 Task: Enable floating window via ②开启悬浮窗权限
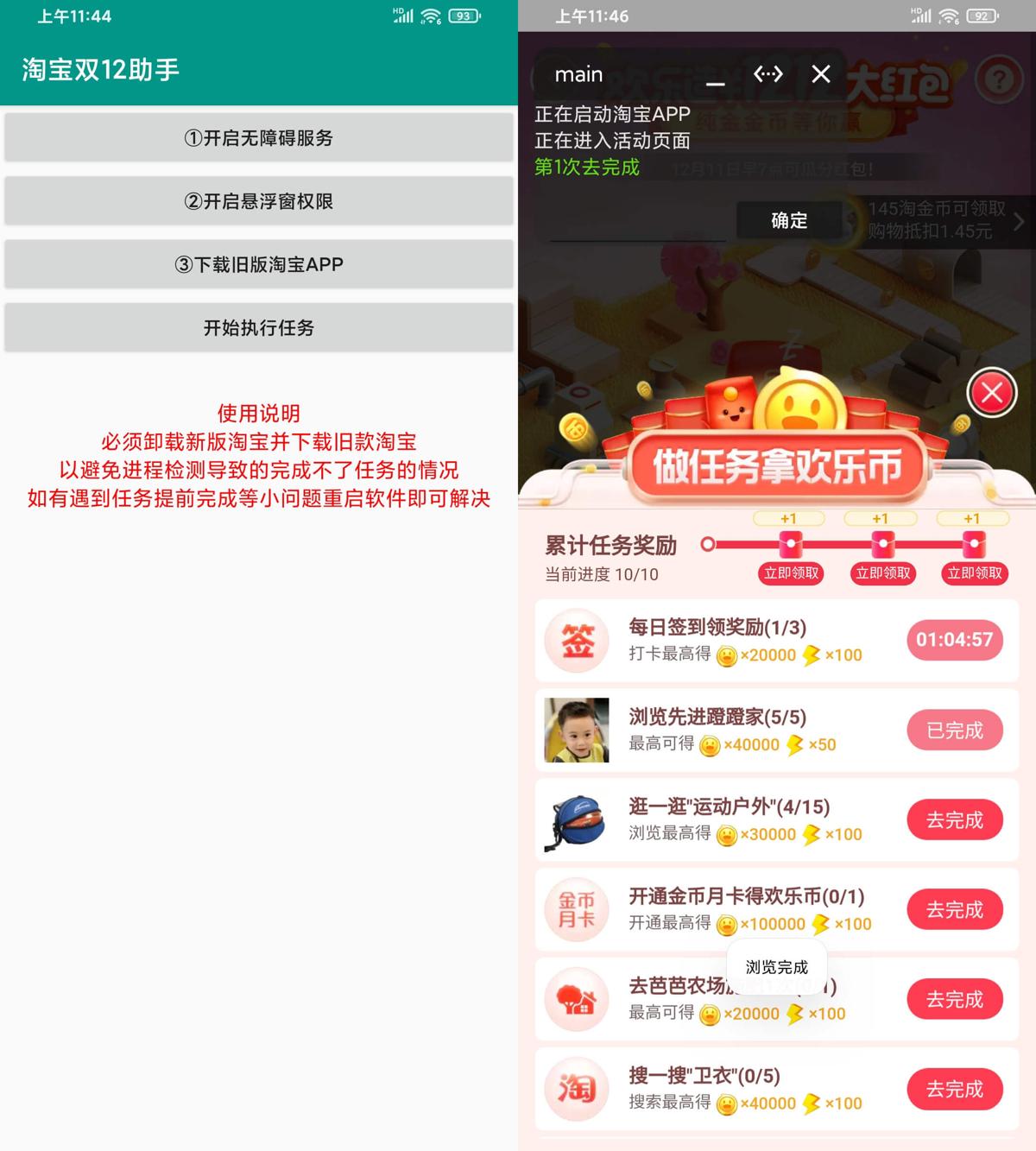258,201
